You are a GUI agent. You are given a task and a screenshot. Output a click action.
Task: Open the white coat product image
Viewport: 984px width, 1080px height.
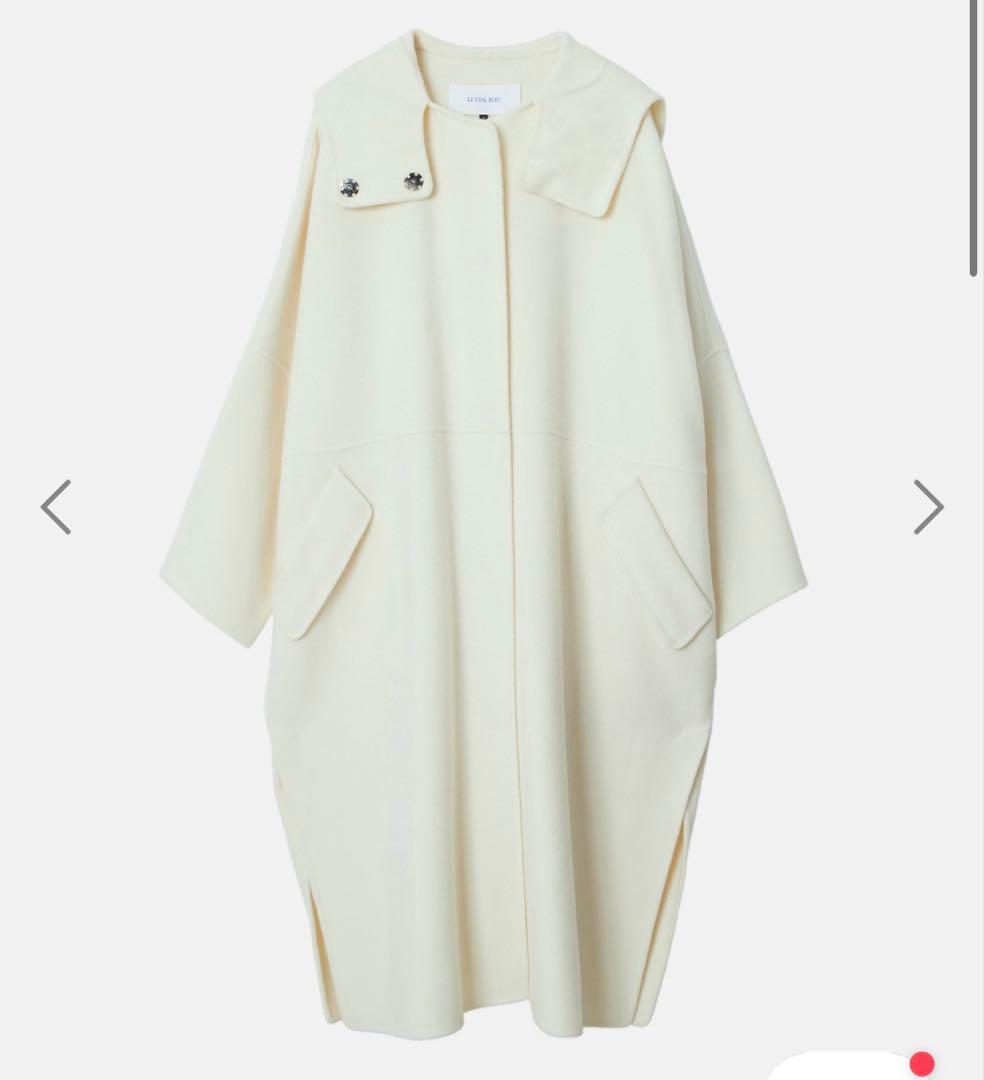pos(490,560)
